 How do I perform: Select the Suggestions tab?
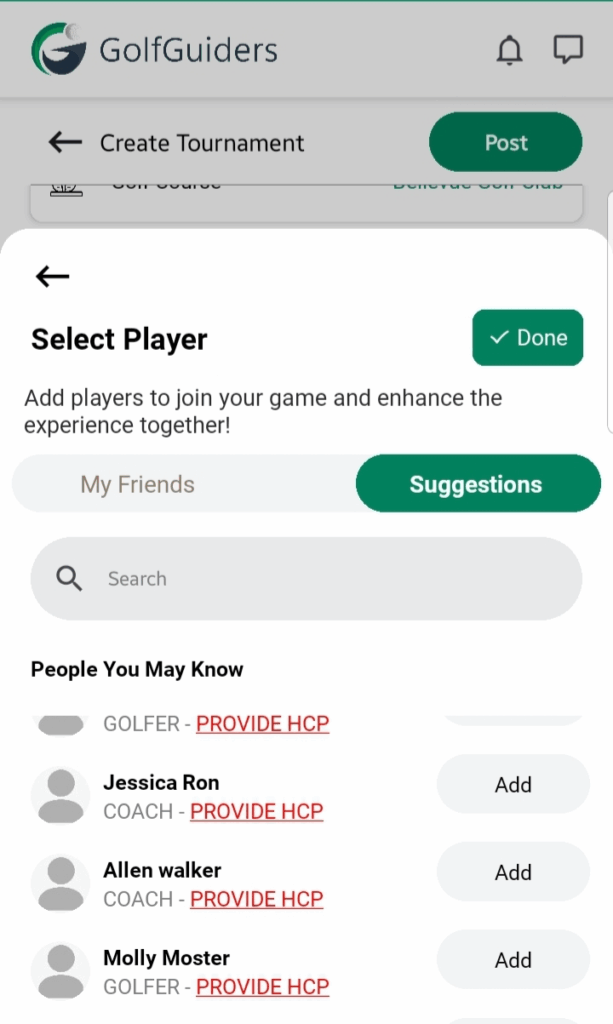476,485
